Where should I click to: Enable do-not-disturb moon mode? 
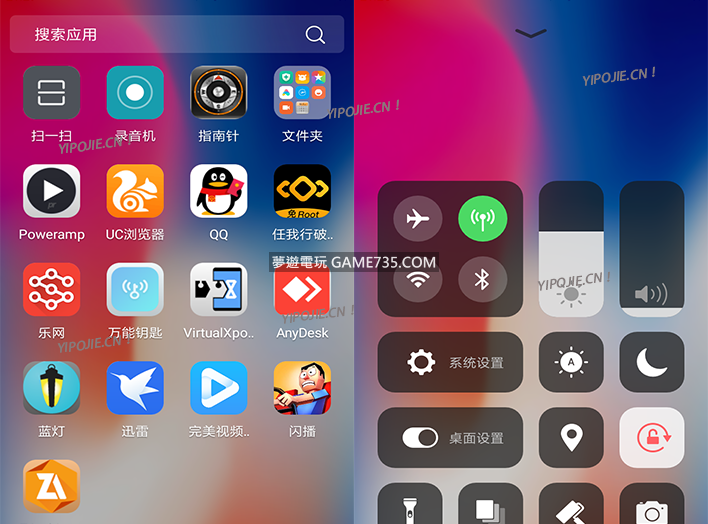(652, 362)
